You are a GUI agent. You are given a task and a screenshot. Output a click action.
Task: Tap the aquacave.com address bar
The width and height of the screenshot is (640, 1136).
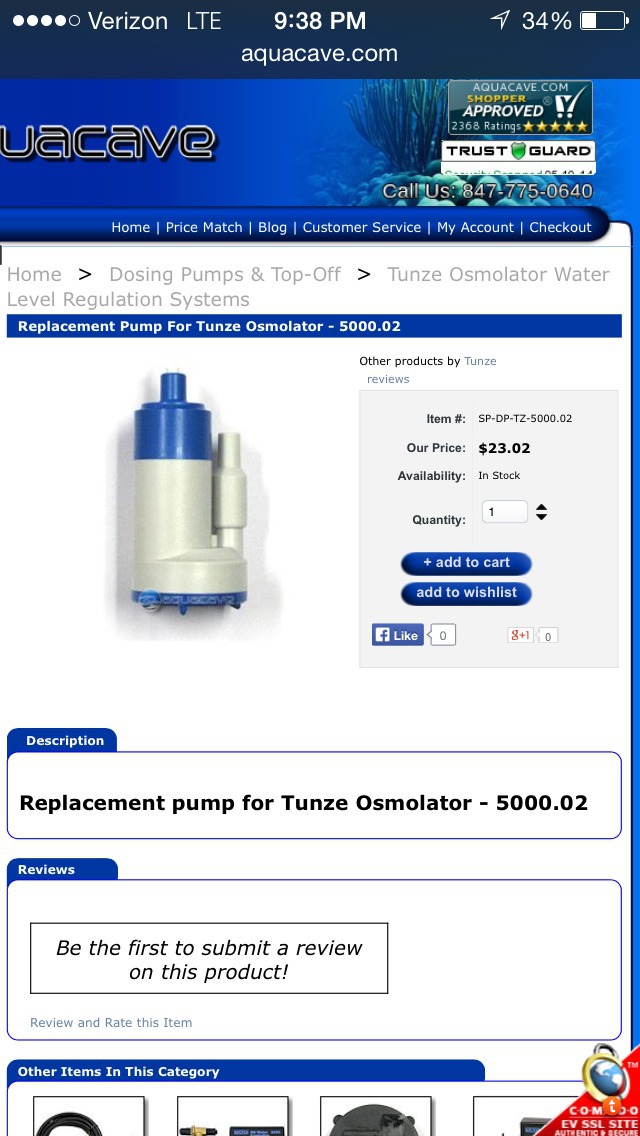tap(320, 54)
